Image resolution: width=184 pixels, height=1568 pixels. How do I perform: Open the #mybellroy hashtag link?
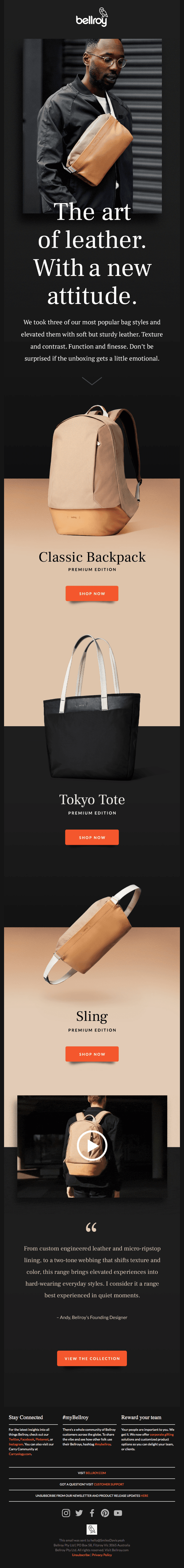coord(103,1444)
